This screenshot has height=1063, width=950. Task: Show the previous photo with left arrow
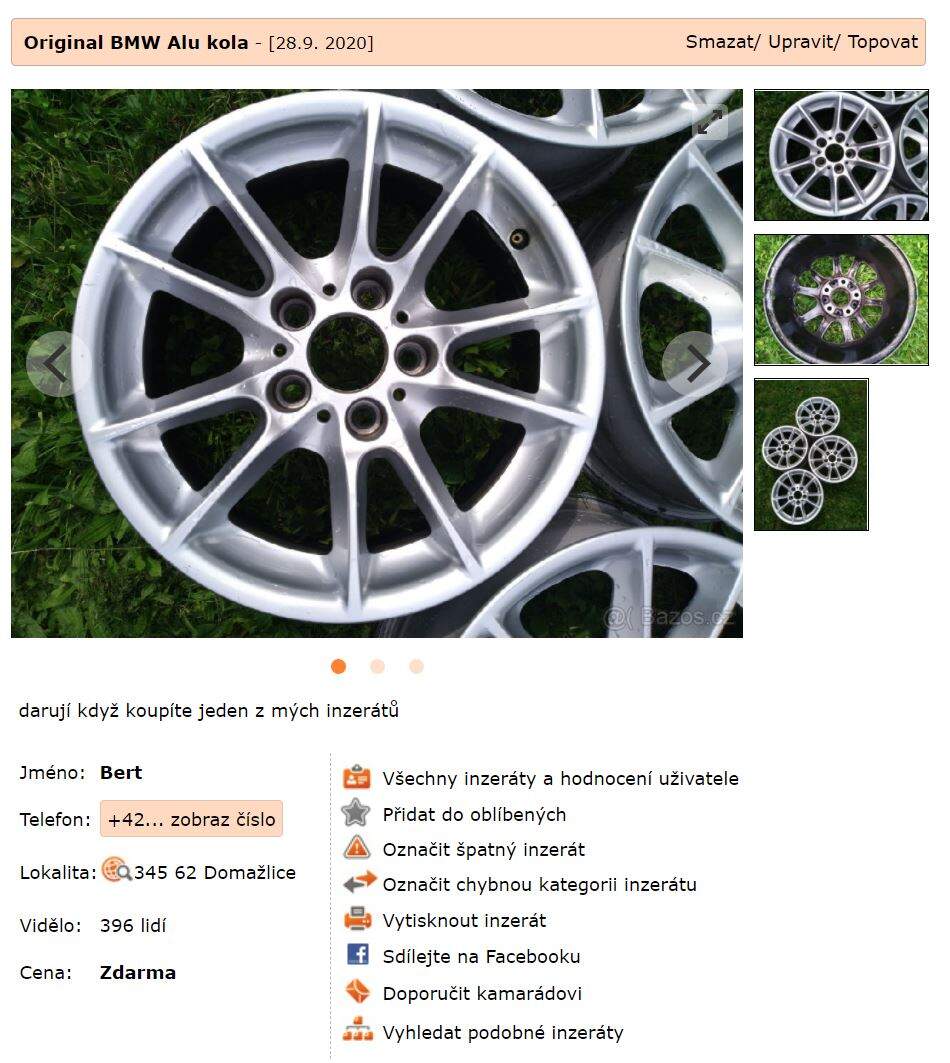click(x=55, y=364)
